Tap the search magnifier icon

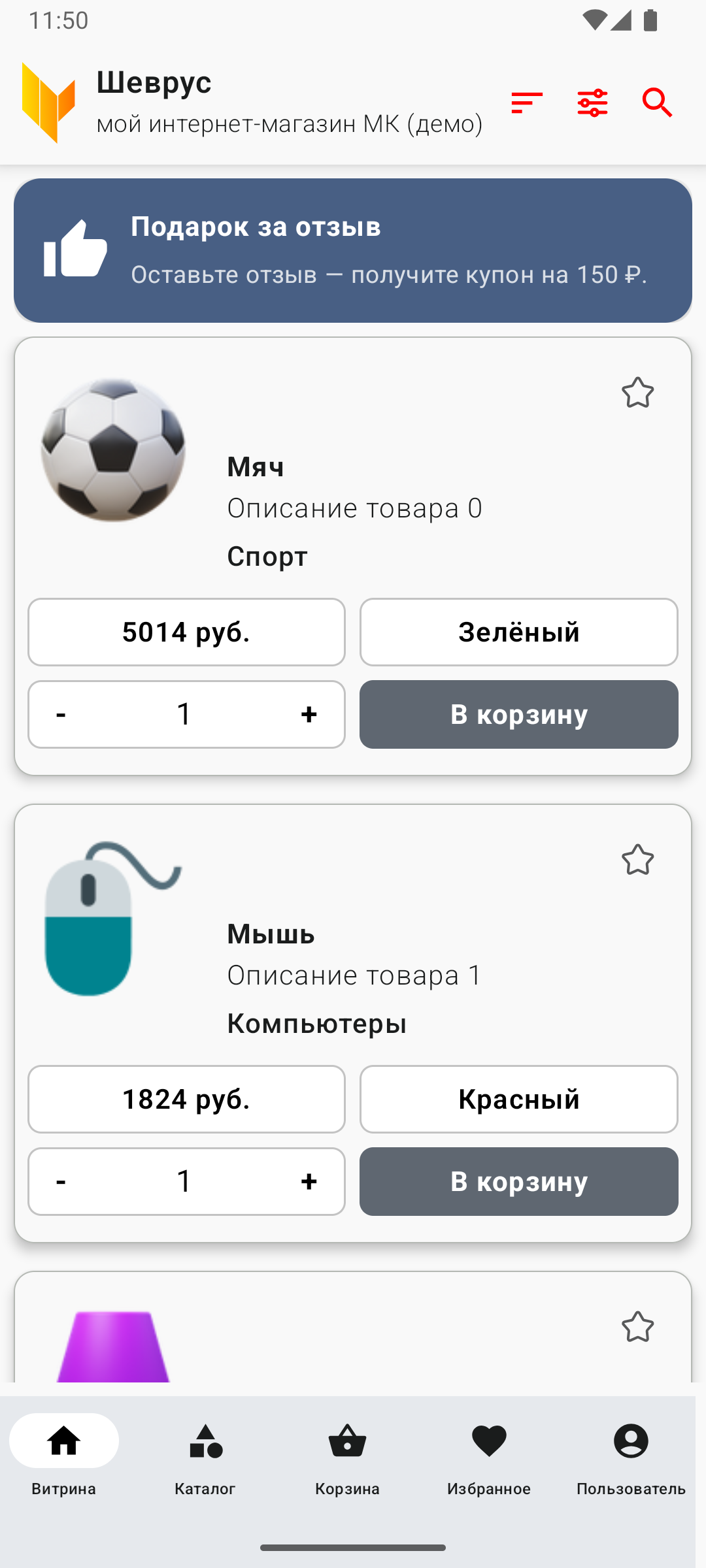click(x=657, y=103)
